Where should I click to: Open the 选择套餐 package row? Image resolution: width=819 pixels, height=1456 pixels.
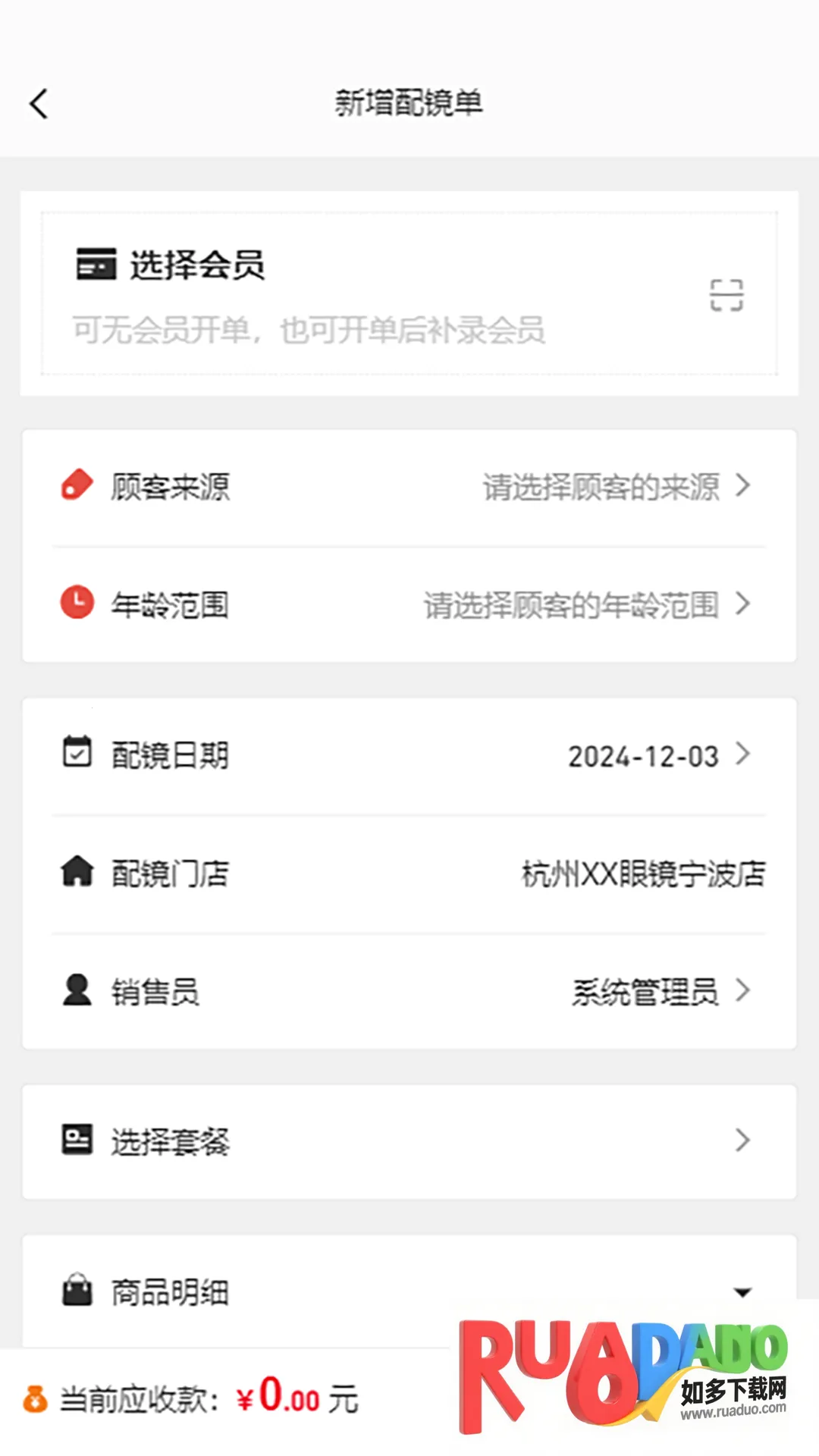(x=409, y=1141)
